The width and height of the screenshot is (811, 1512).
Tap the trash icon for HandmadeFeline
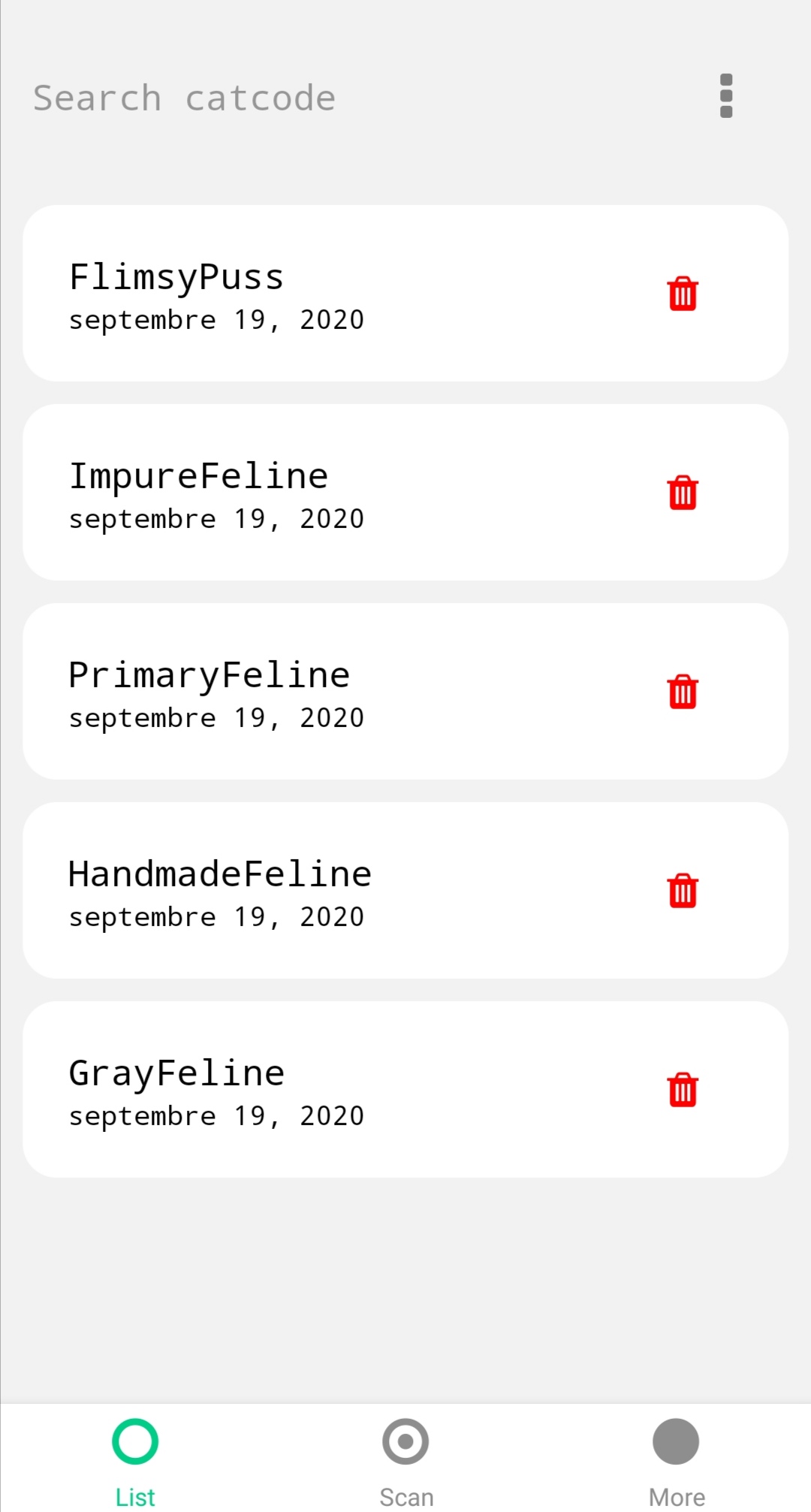point(683,891)
